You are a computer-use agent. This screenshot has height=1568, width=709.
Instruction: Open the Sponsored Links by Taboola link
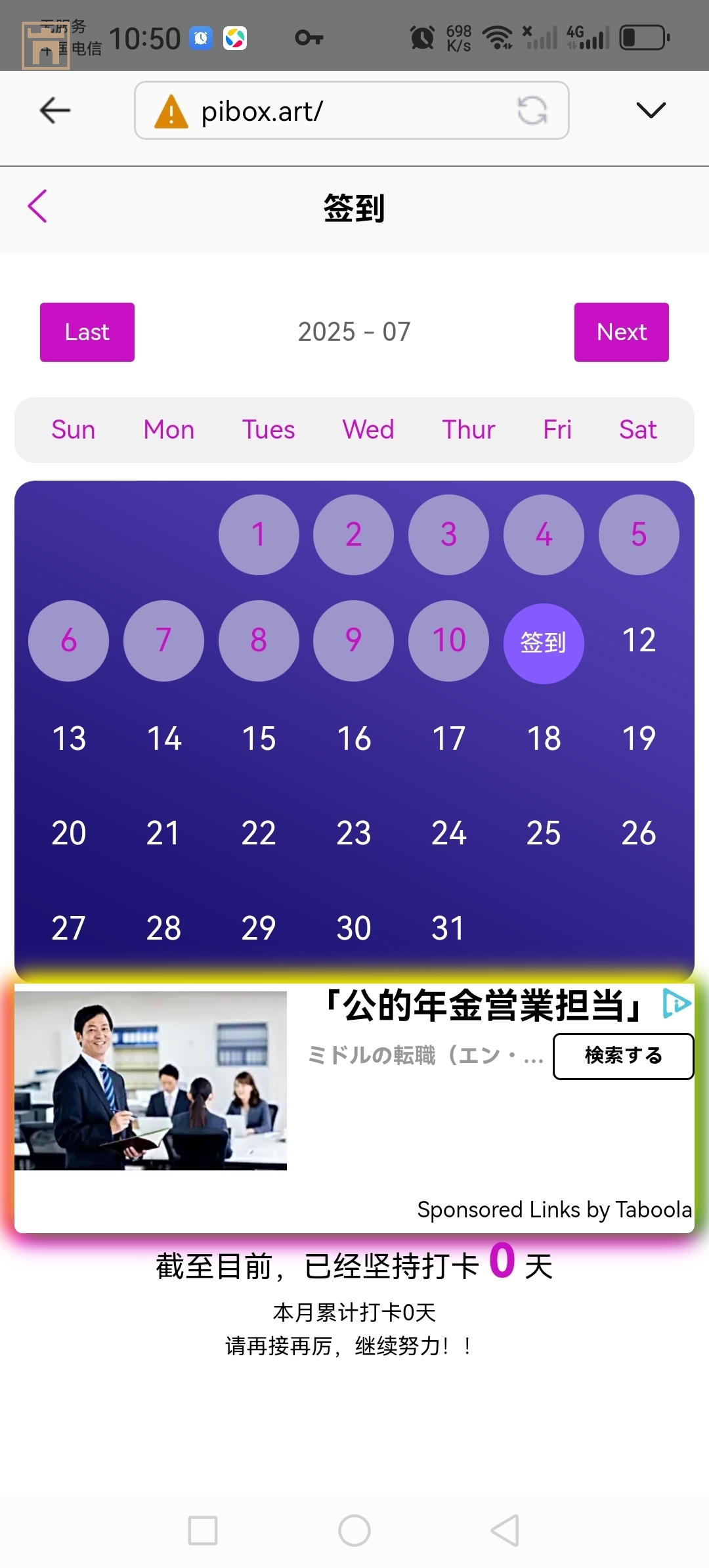554,1209
